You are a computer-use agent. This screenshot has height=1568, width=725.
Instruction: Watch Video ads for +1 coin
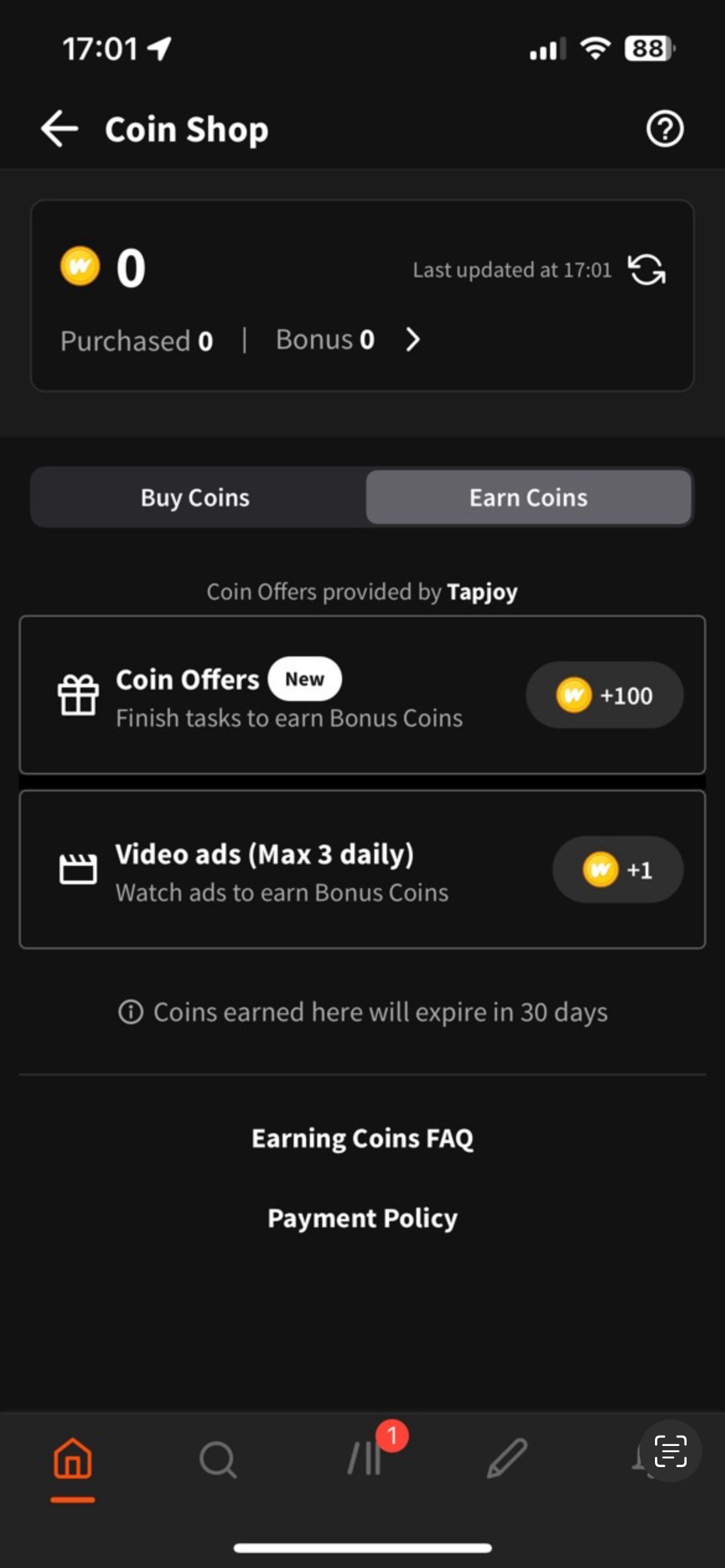362,869
